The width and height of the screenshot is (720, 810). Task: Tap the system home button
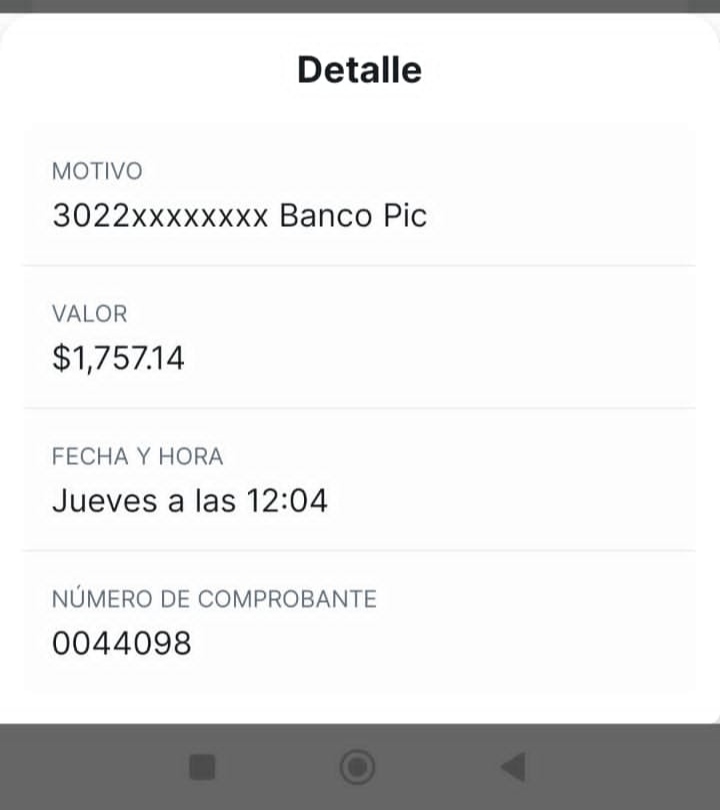(357, 767)
